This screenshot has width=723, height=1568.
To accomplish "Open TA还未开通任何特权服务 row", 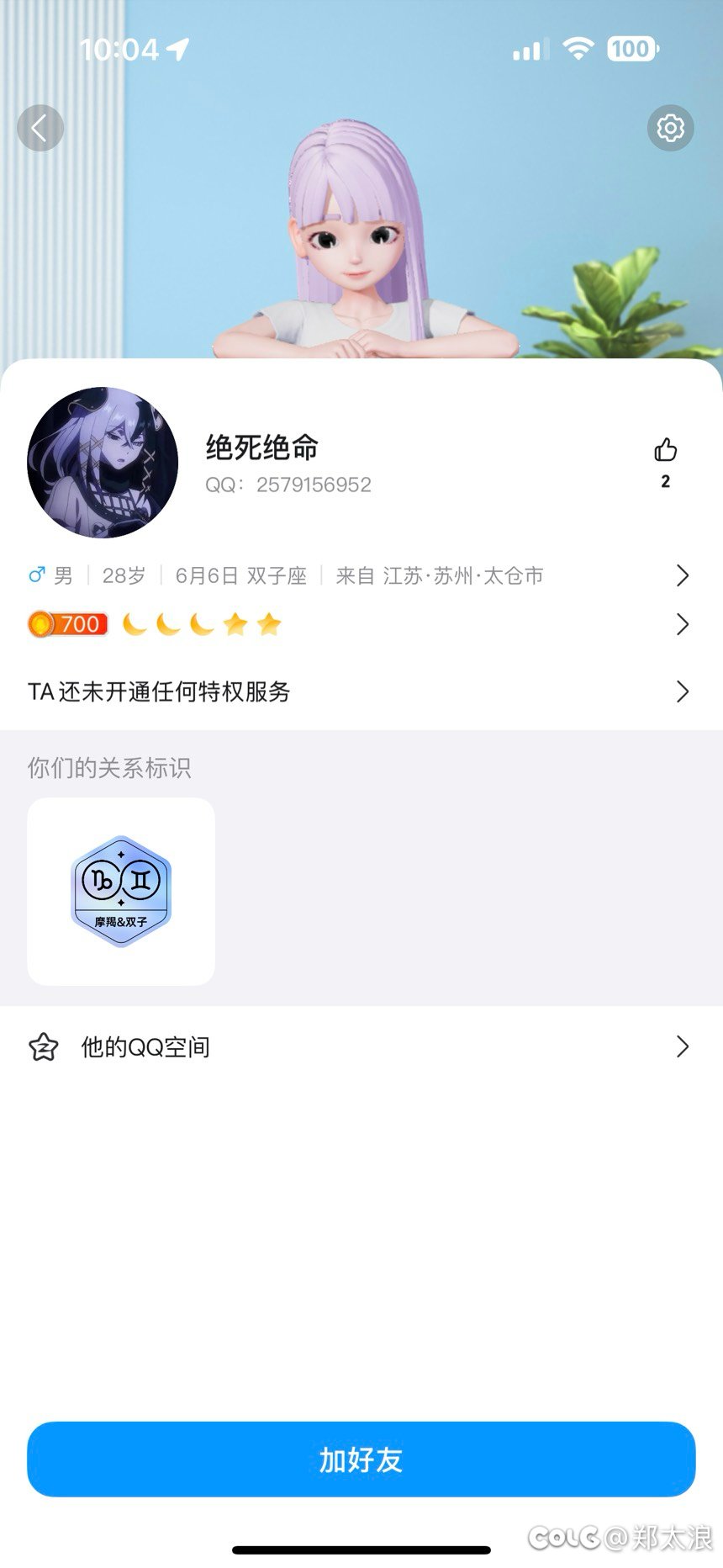I will click(x=360, y=691).
